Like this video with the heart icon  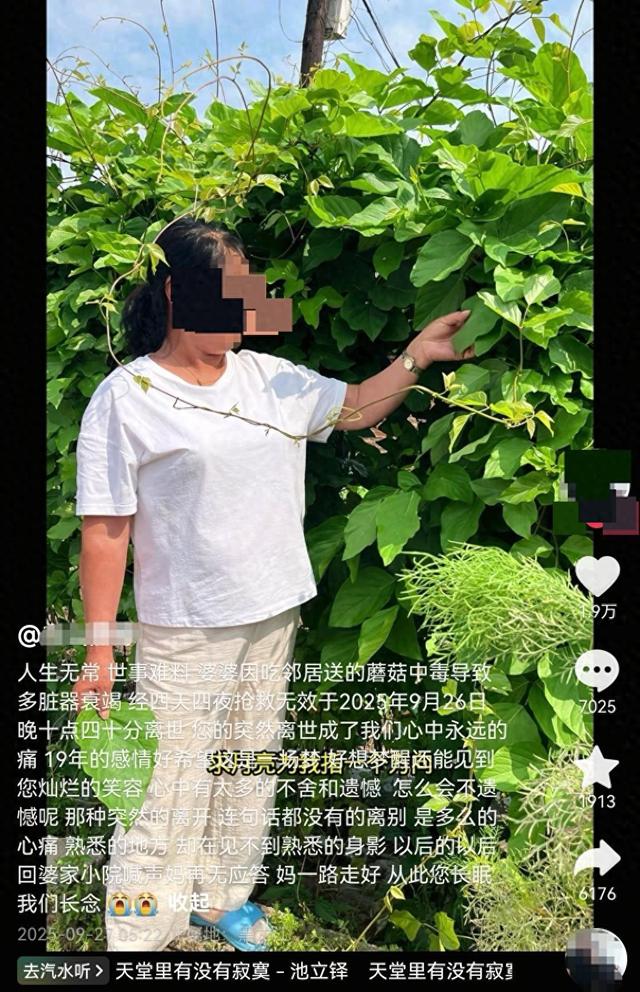[597, 576]
